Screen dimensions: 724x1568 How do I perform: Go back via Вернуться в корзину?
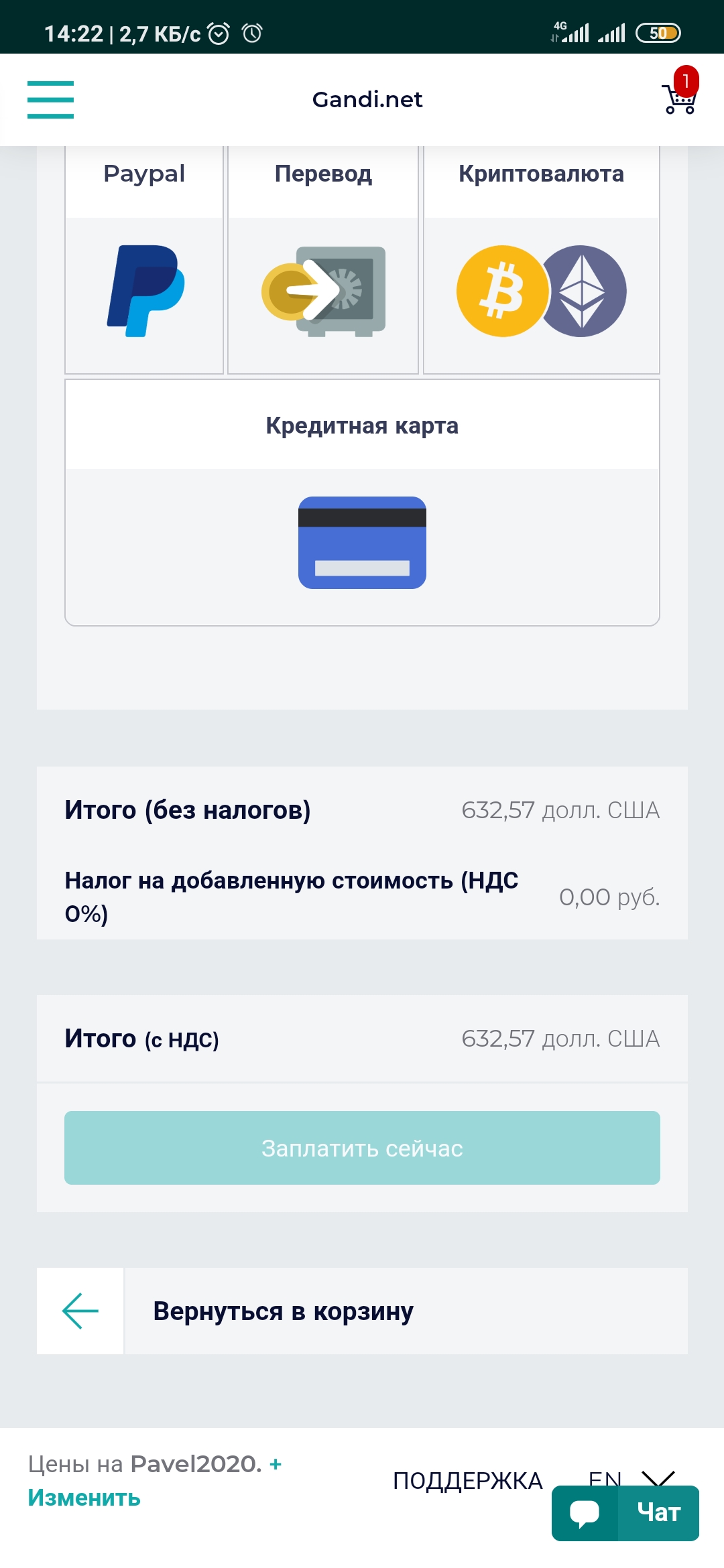(x=362, y=1311)
